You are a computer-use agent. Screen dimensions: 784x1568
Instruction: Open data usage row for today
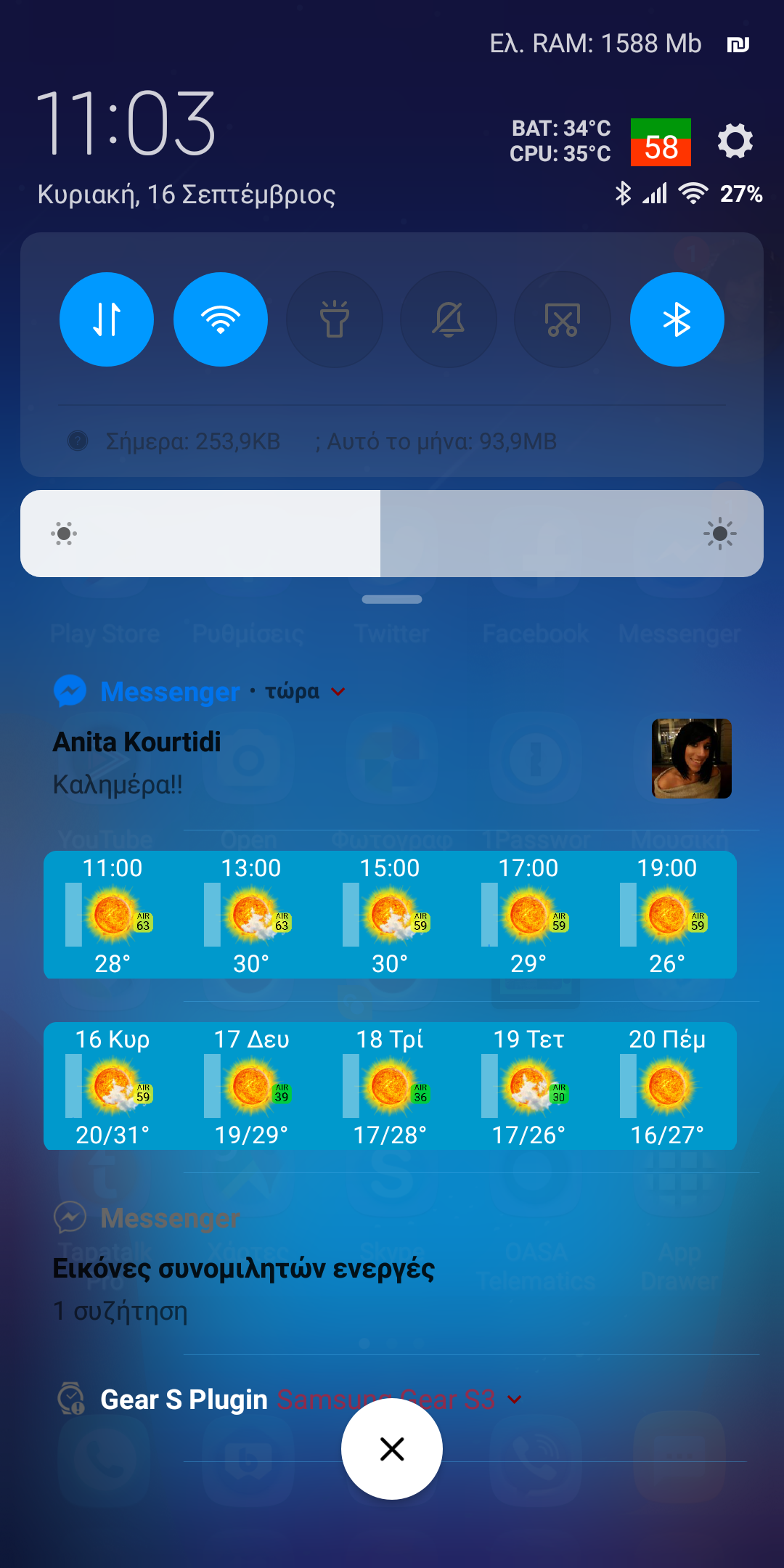point(193,441)
